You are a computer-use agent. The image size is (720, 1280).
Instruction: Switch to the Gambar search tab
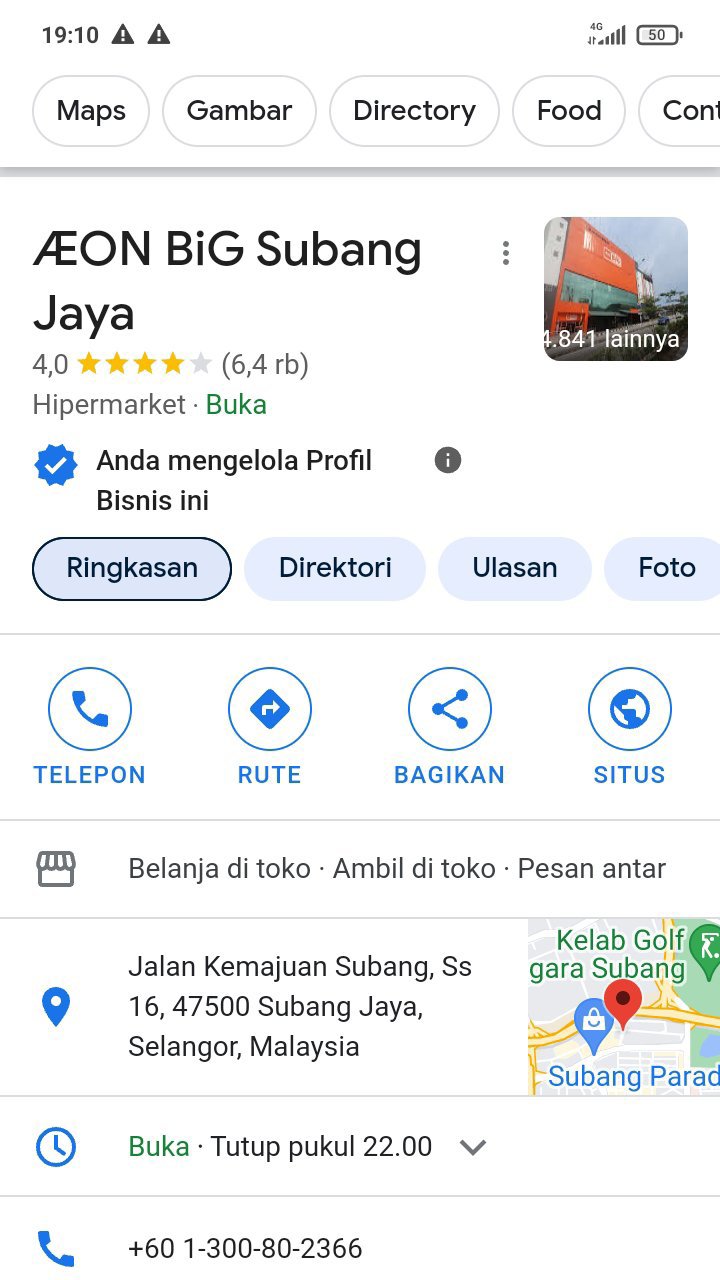click(x=239, y=111)
